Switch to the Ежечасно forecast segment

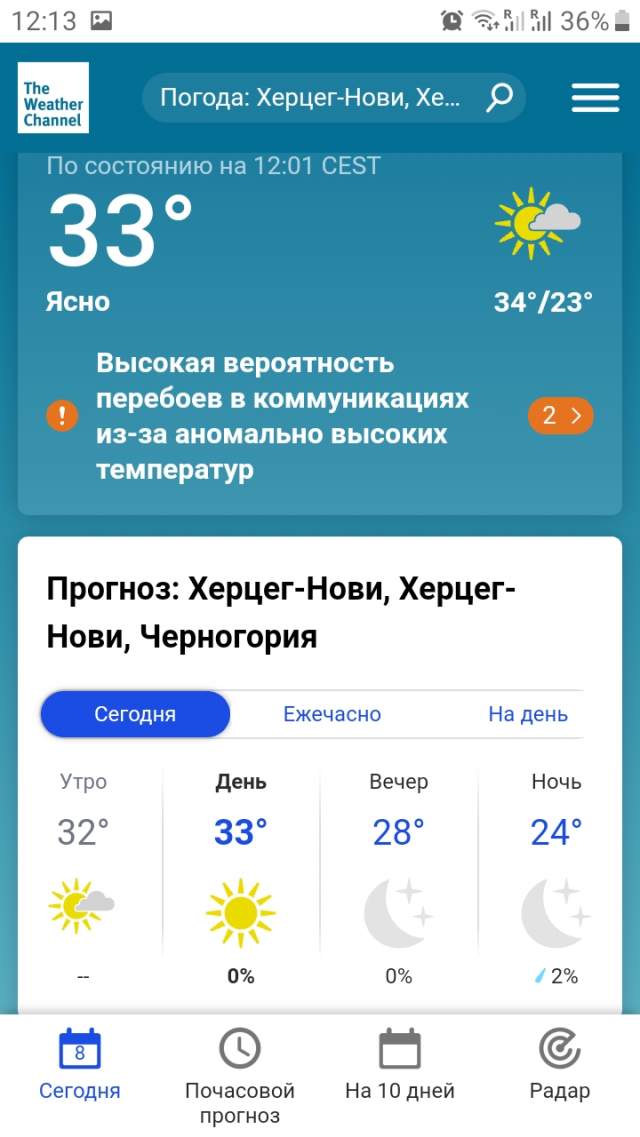pos(332,714)
